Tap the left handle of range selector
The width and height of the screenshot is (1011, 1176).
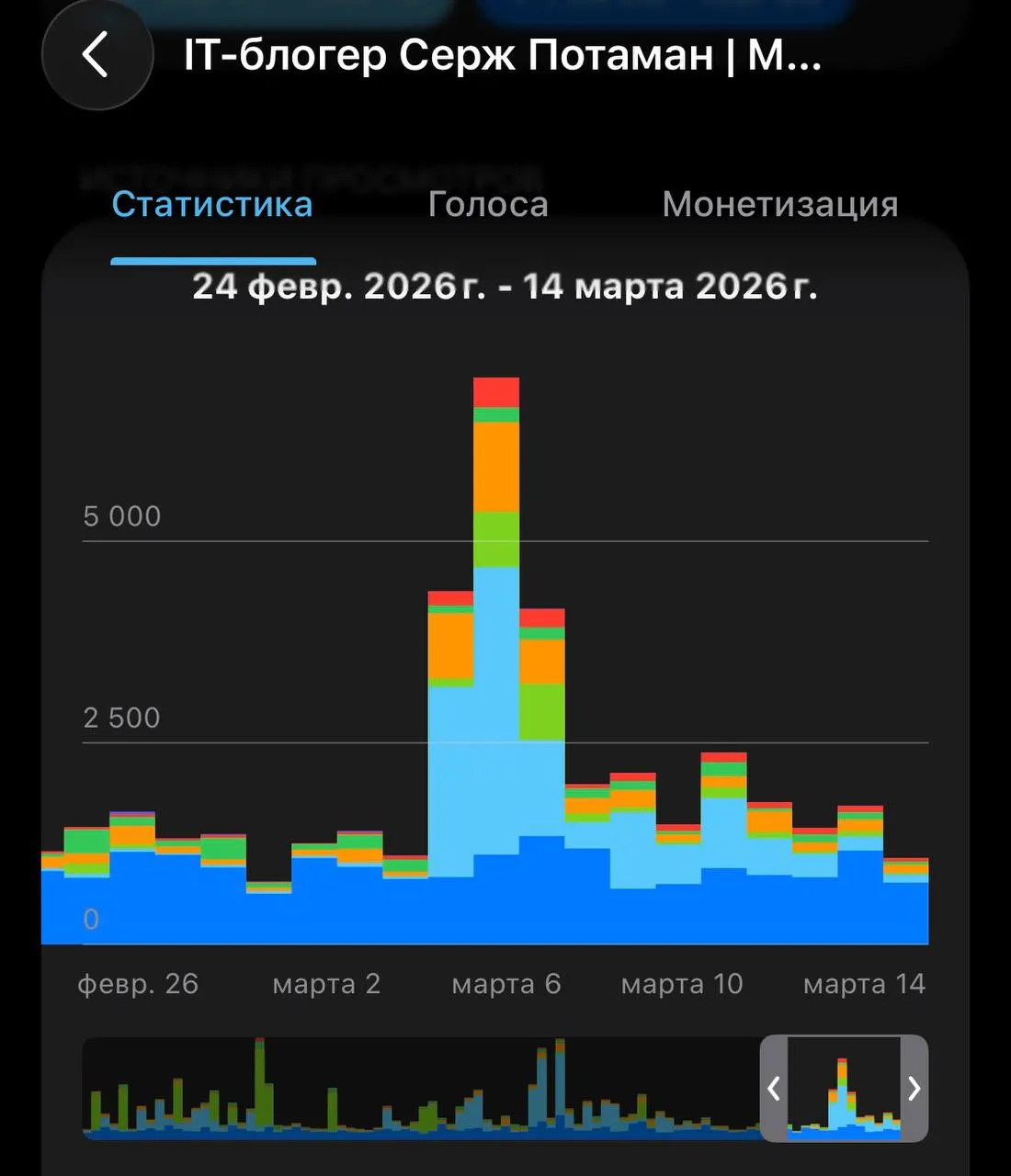pos(774,1089)
